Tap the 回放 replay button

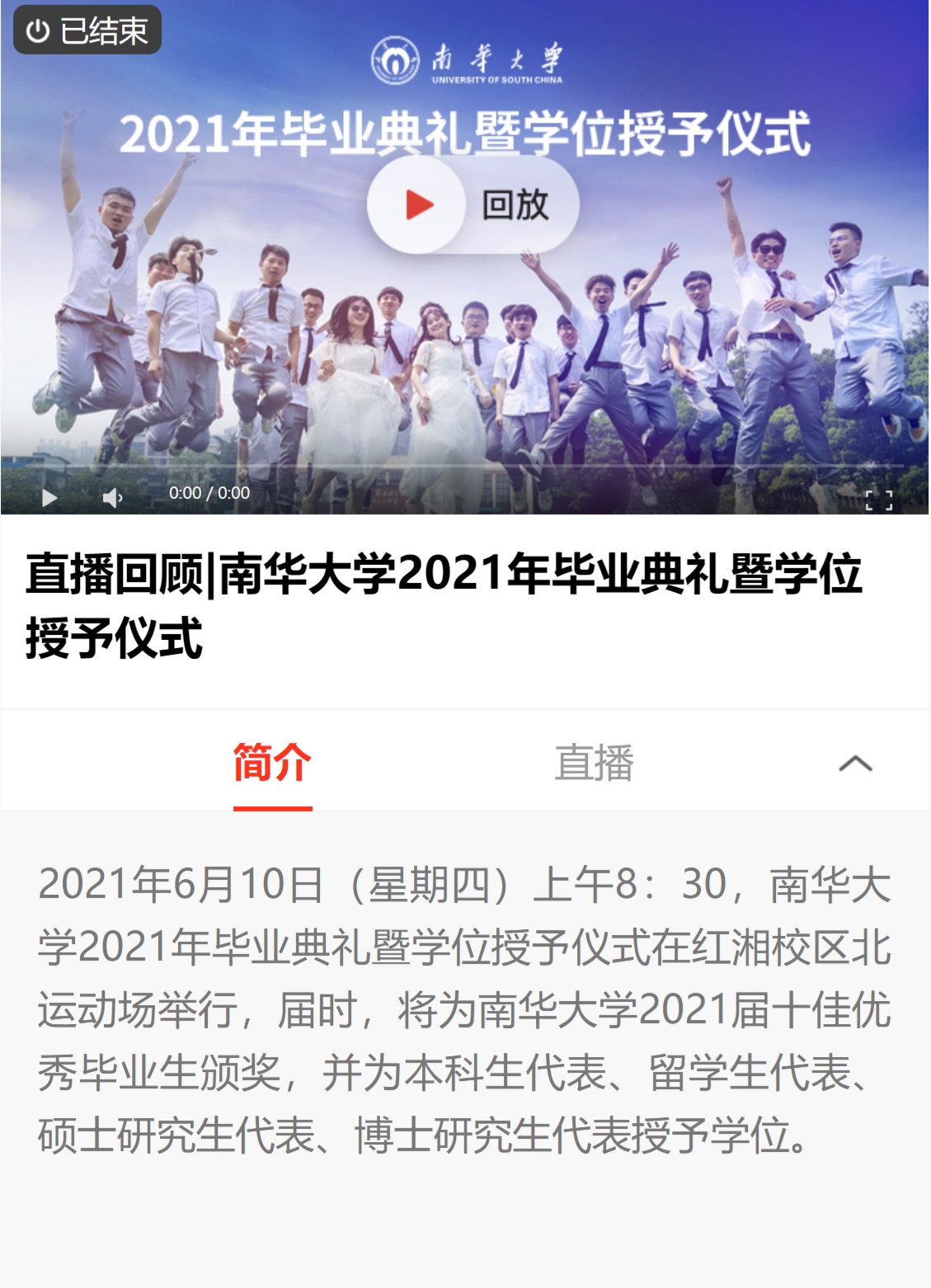click(473, 204)
